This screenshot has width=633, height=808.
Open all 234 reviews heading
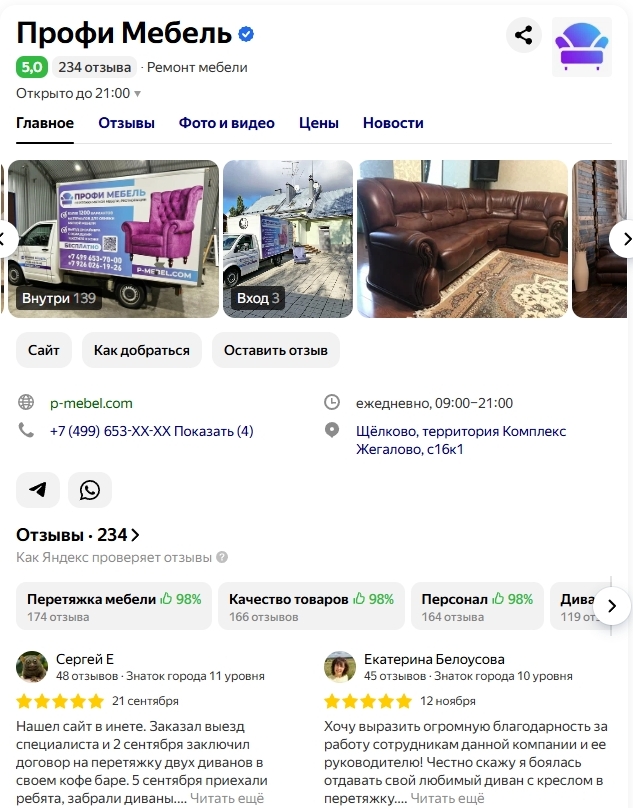click(79, 535)
